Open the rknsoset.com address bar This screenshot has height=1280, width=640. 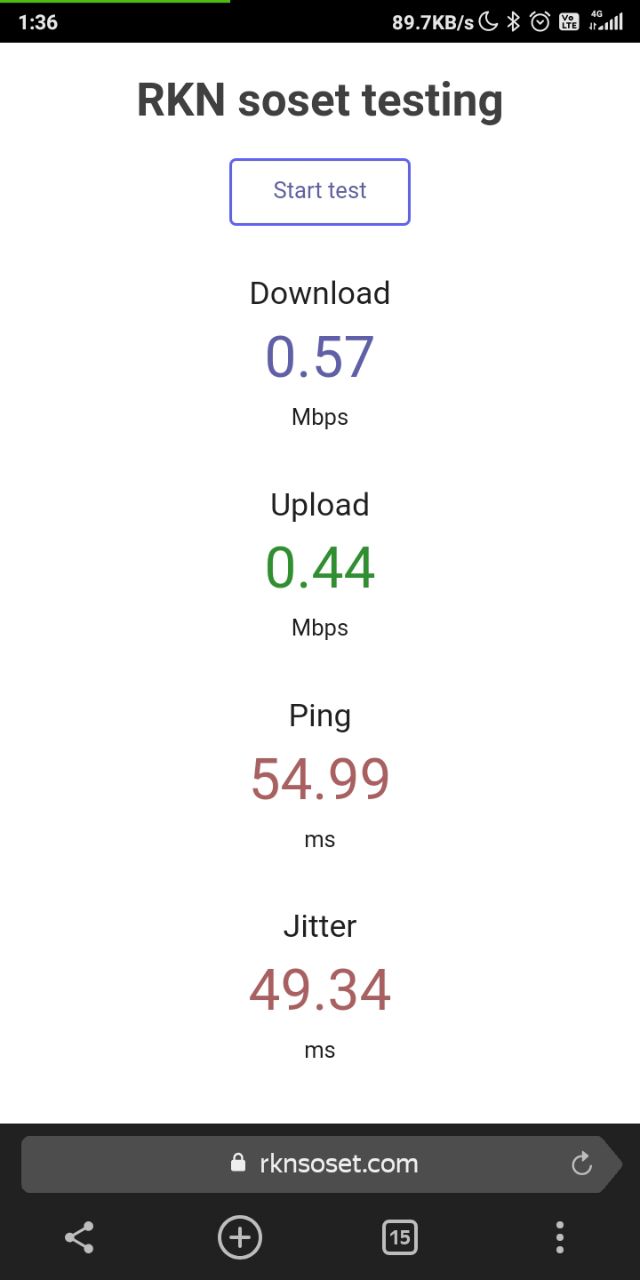320,1164
